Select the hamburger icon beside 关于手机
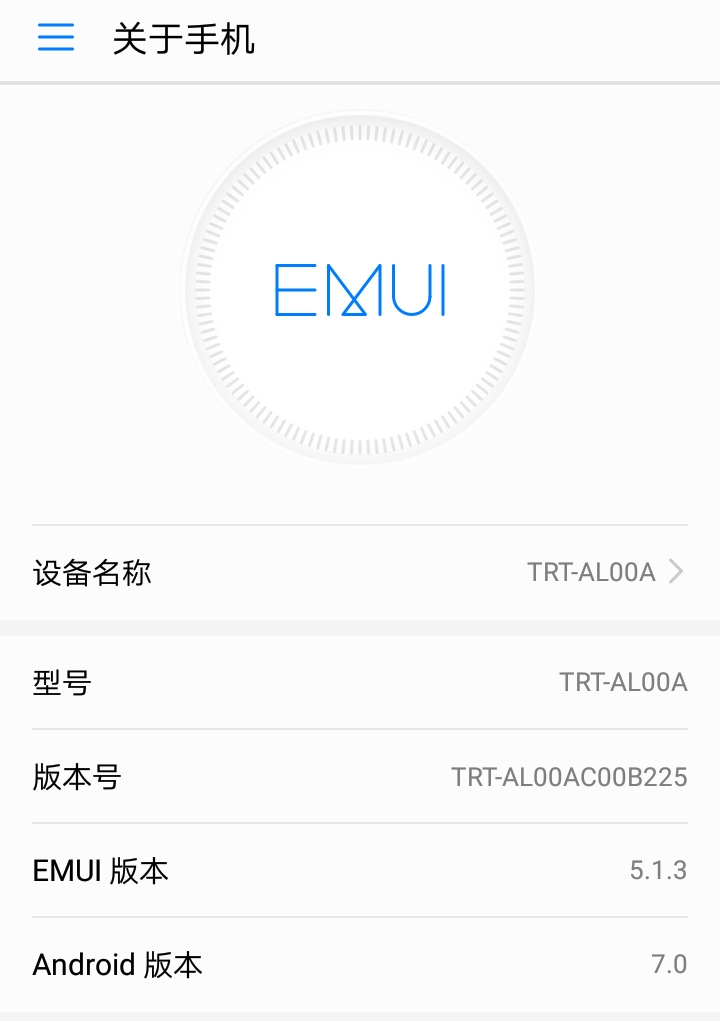 coord(55,38)
